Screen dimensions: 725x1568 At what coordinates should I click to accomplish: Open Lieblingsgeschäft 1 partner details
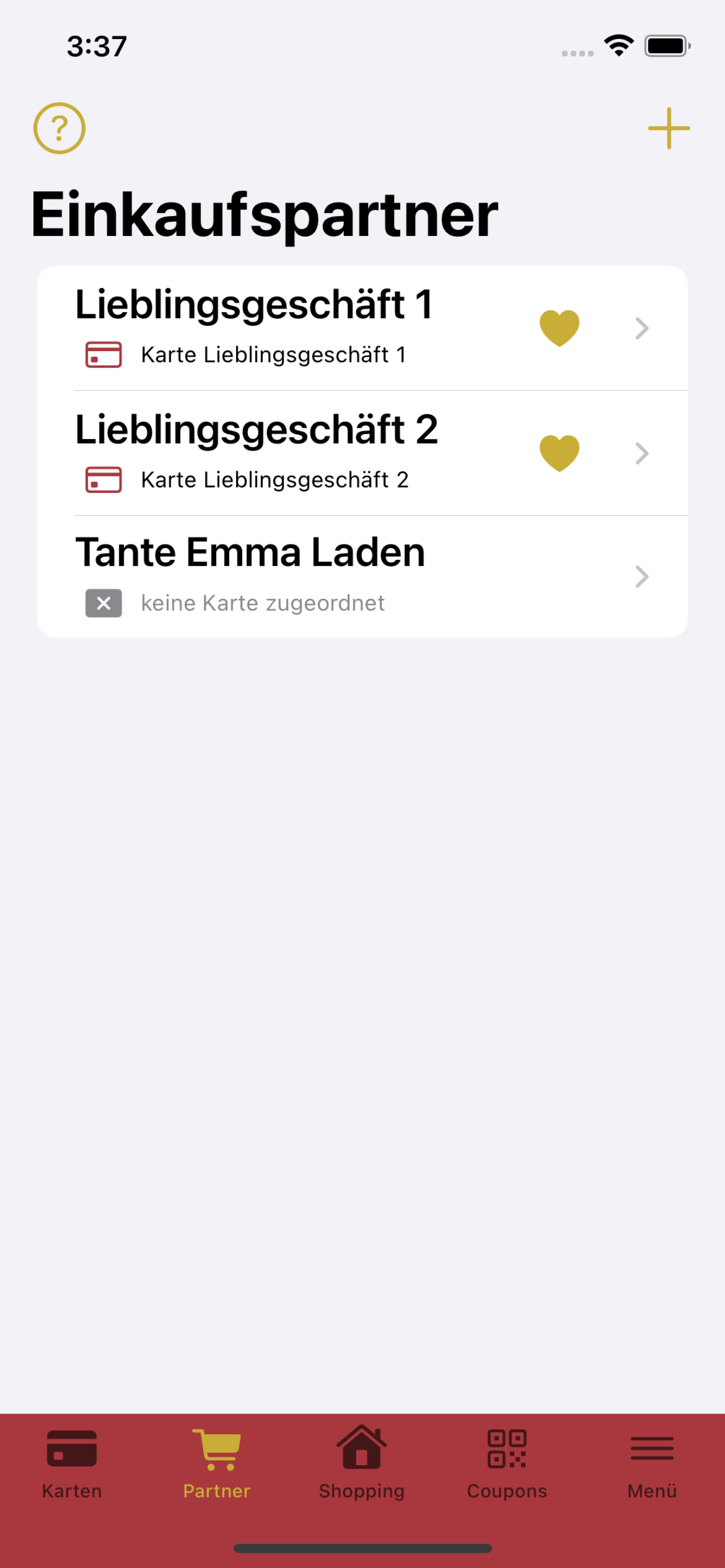pos(362,328)
